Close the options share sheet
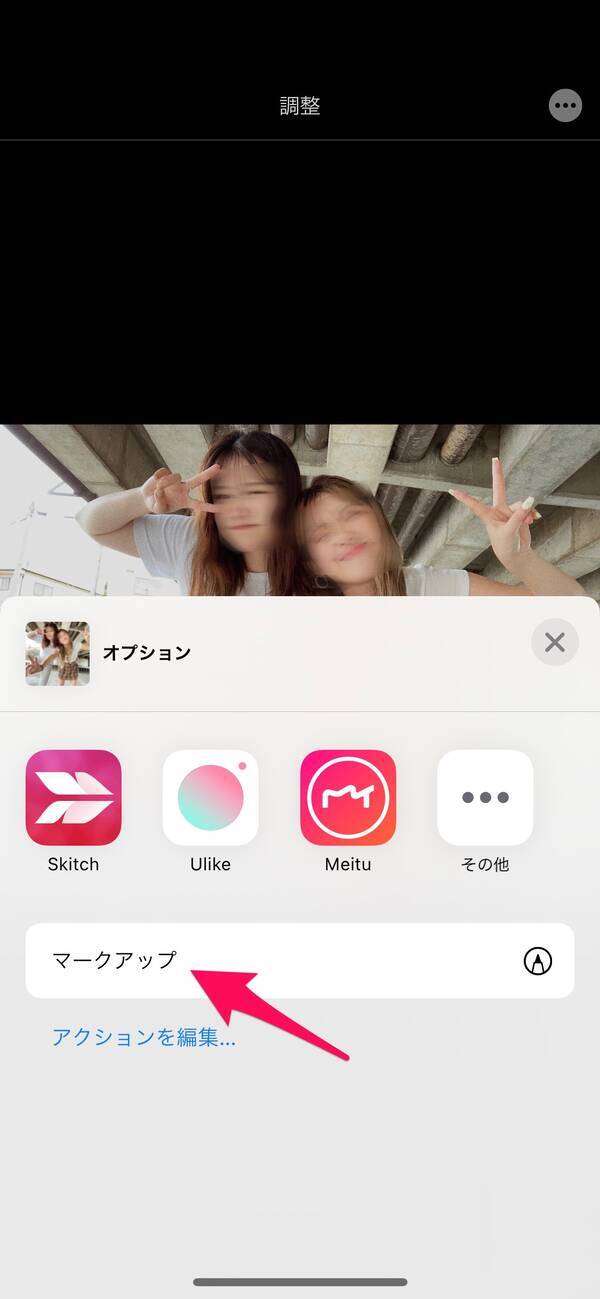 tap(555, 642)
